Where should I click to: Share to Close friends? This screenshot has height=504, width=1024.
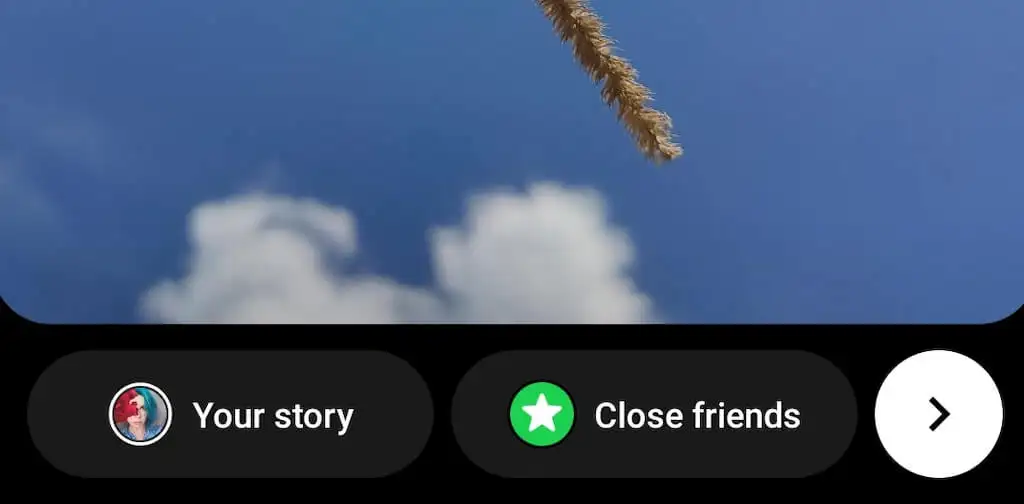click(x=655, y=414)
